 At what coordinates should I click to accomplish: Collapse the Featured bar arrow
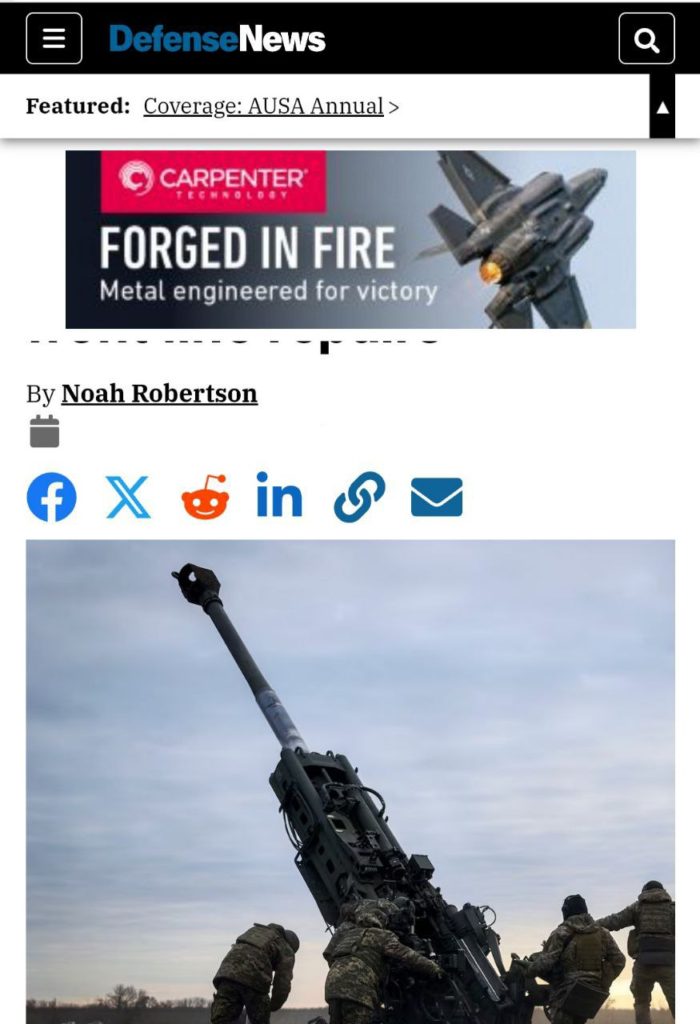[x=662, y=107]
